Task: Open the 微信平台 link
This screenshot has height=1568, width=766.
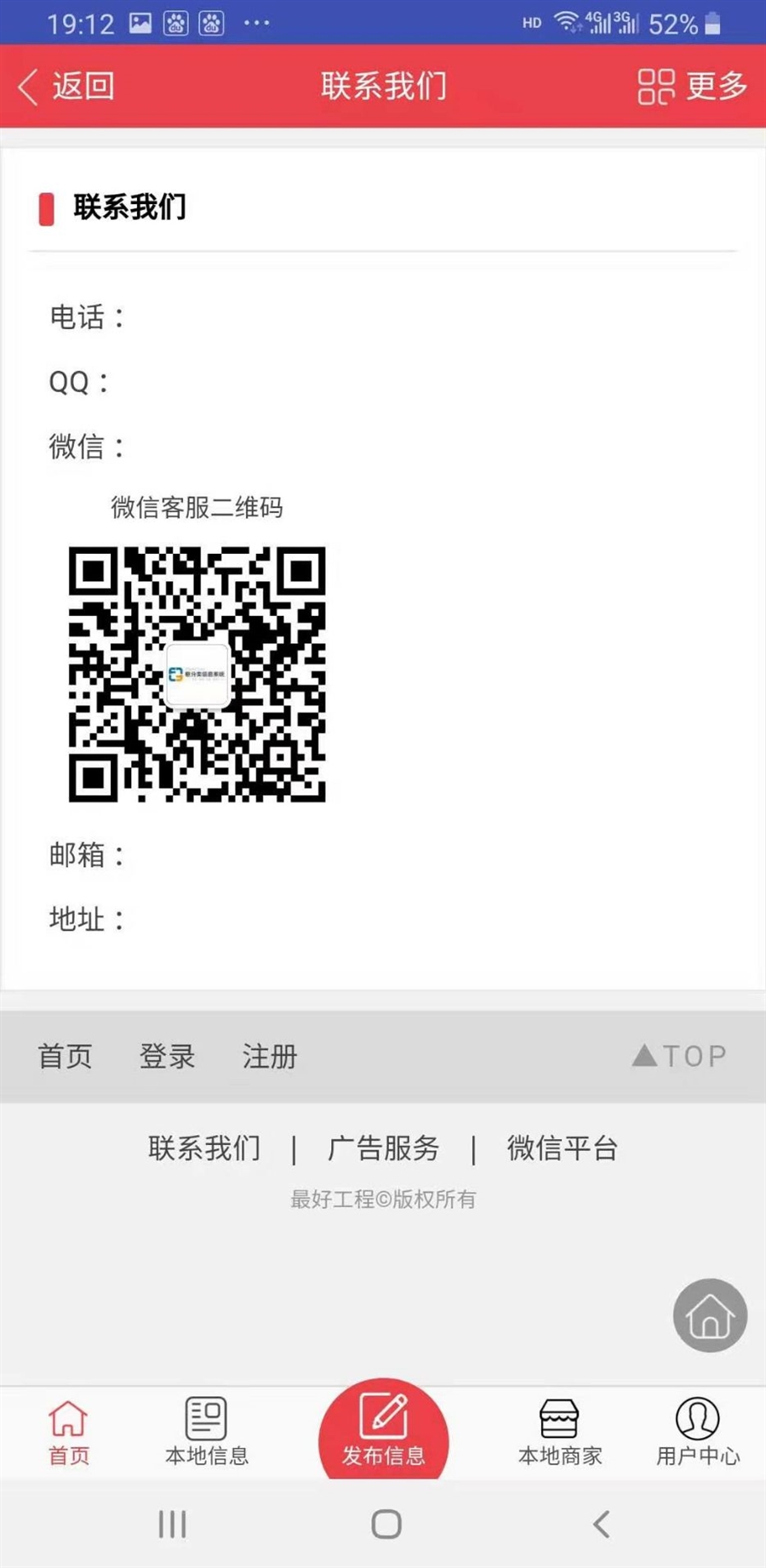Action: click(562, 1148)
